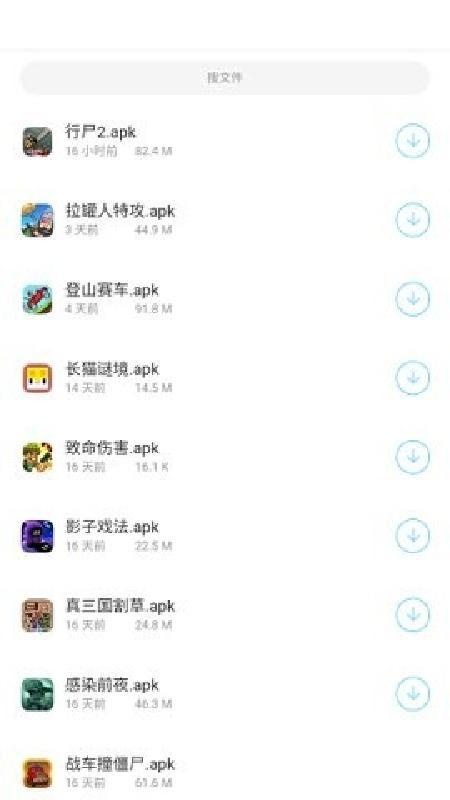450x800 pixels.
Task: Open the 行尸2.apk file row
Action: pos(225,140)
